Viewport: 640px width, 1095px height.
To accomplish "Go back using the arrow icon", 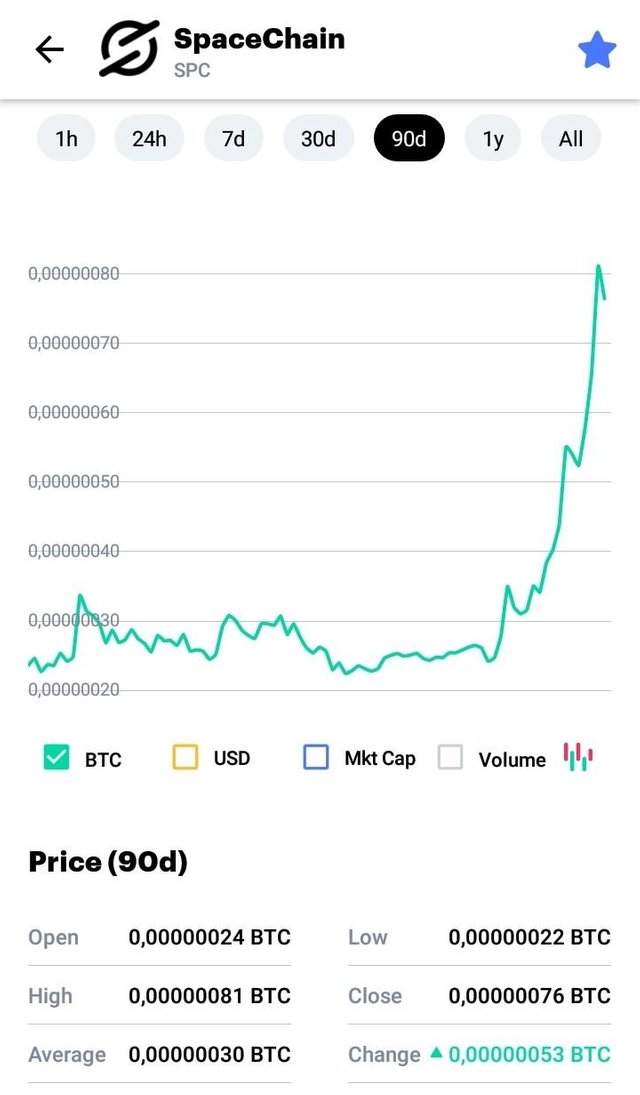I will (x=49, y=50).
